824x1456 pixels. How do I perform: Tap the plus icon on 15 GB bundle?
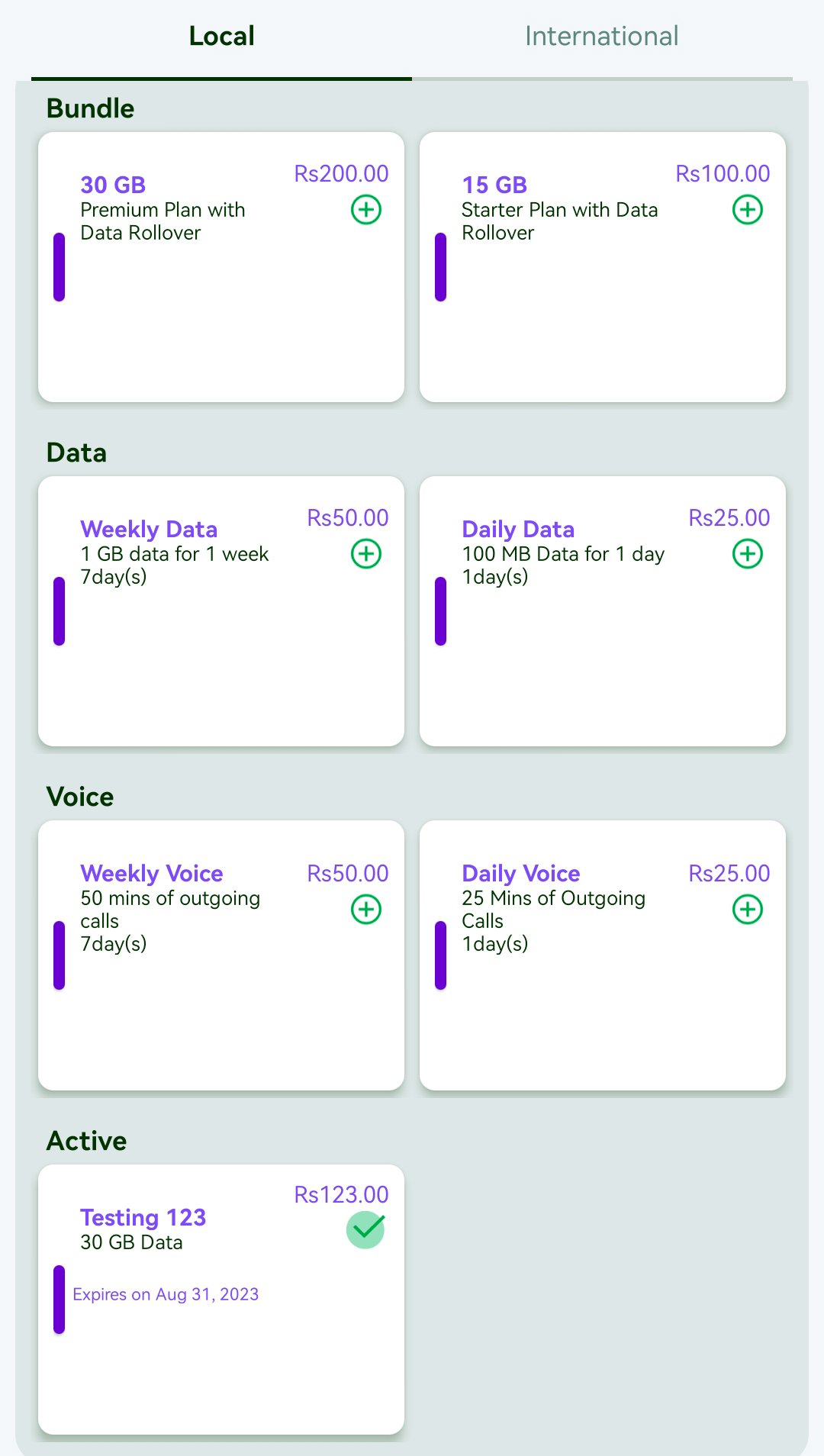pyautogui.click(x=748, y=209)
